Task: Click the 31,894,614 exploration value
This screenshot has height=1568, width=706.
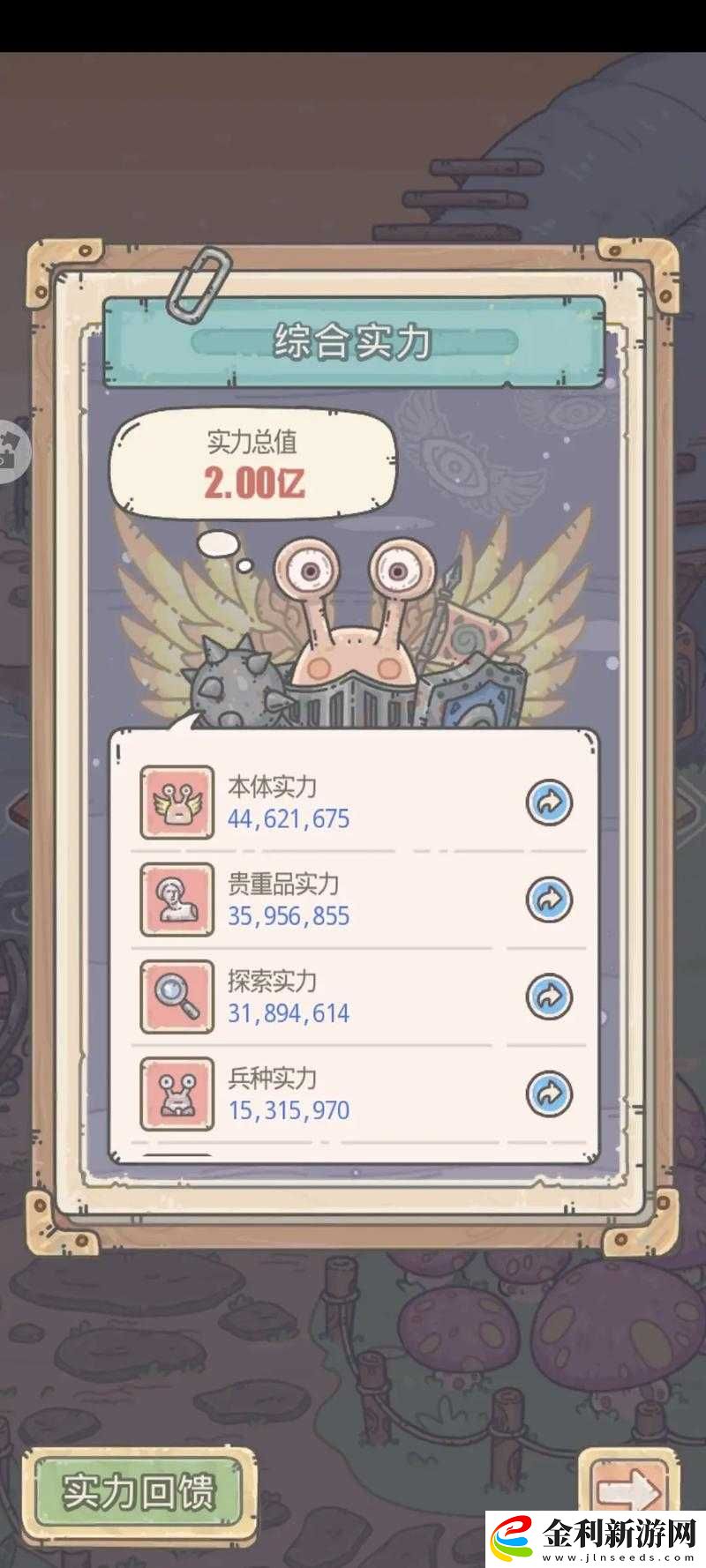Action: click(x=289, y=1013)
